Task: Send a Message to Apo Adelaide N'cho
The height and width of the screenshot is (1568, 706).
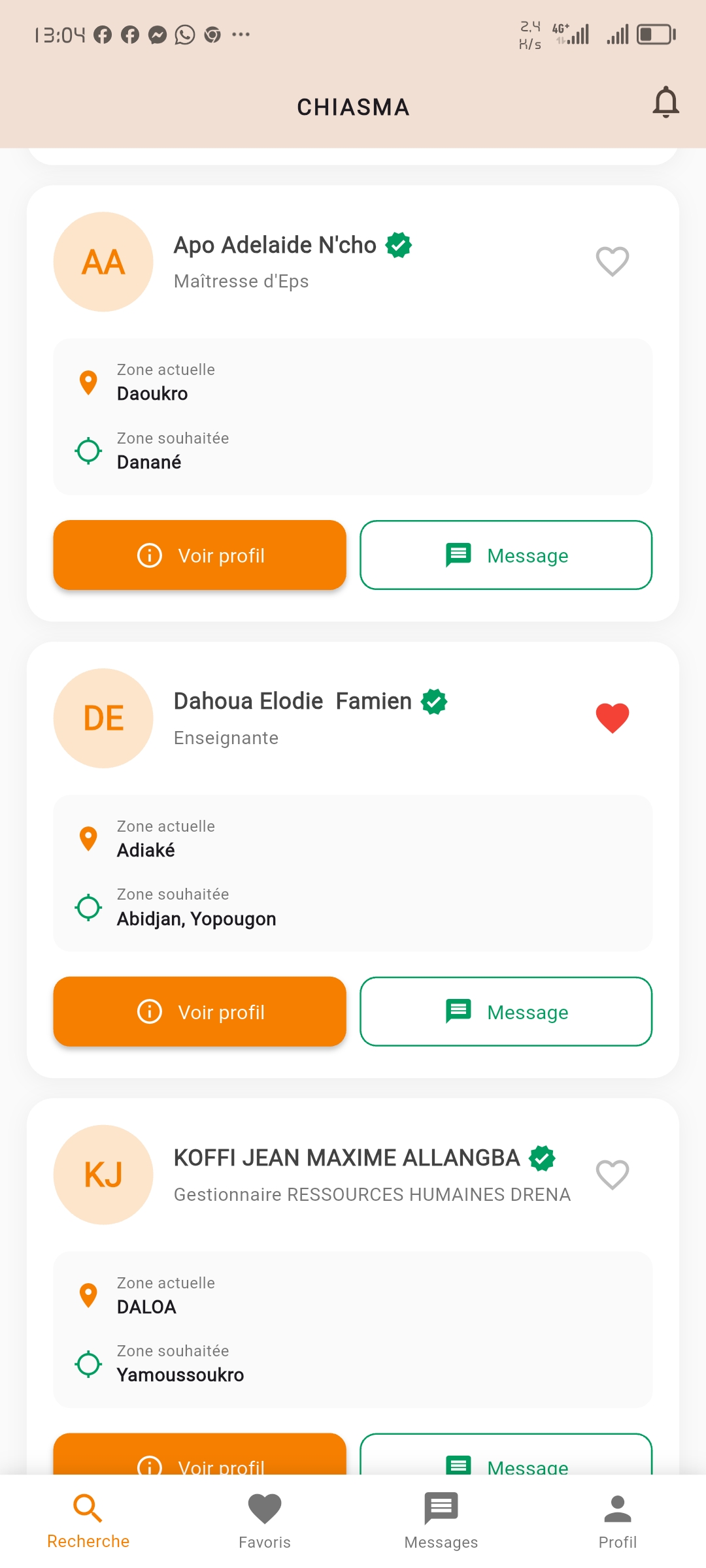Action: 505,555
